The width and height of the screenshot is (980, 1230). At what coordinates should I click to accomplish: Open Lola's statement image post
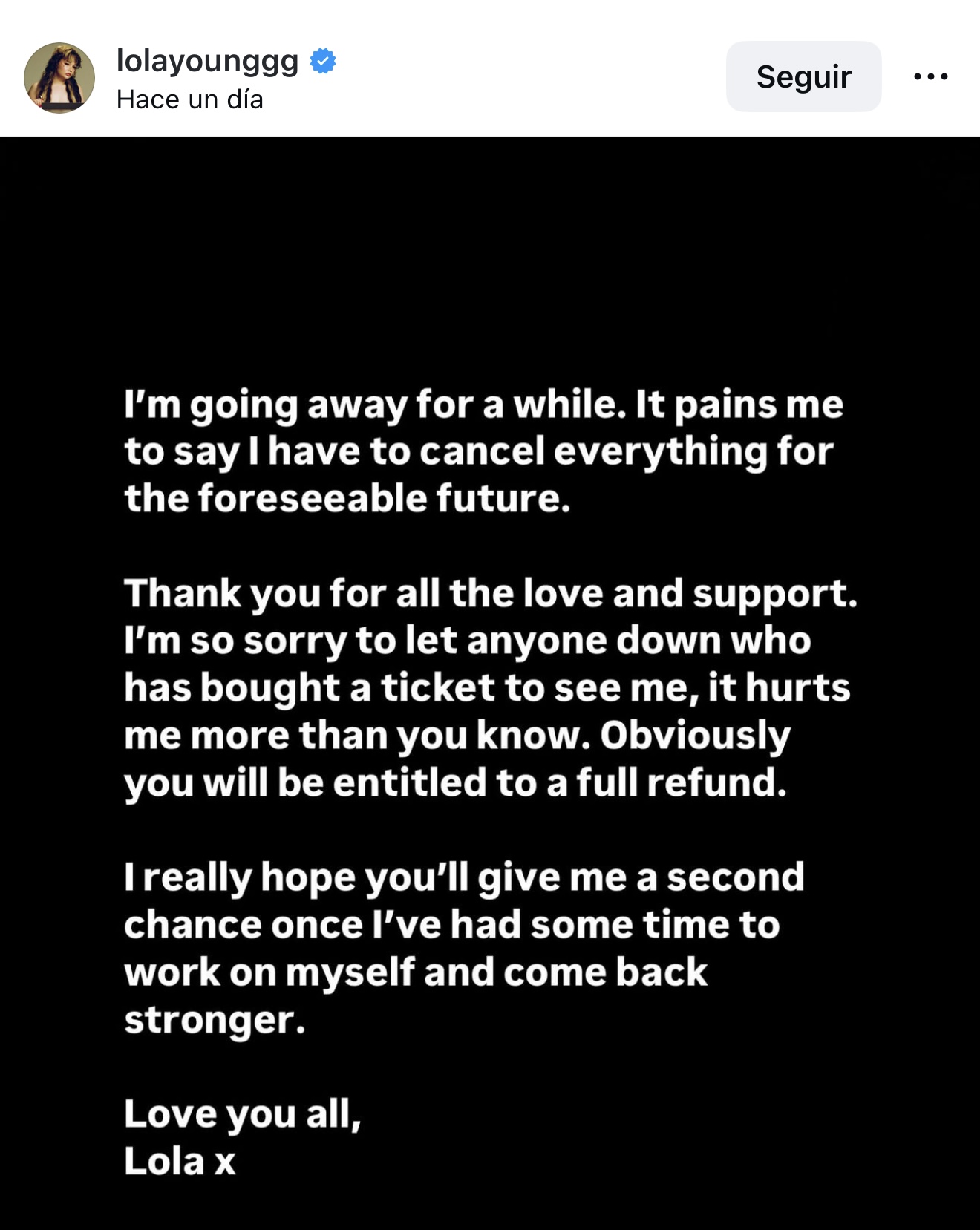(490, 683)
